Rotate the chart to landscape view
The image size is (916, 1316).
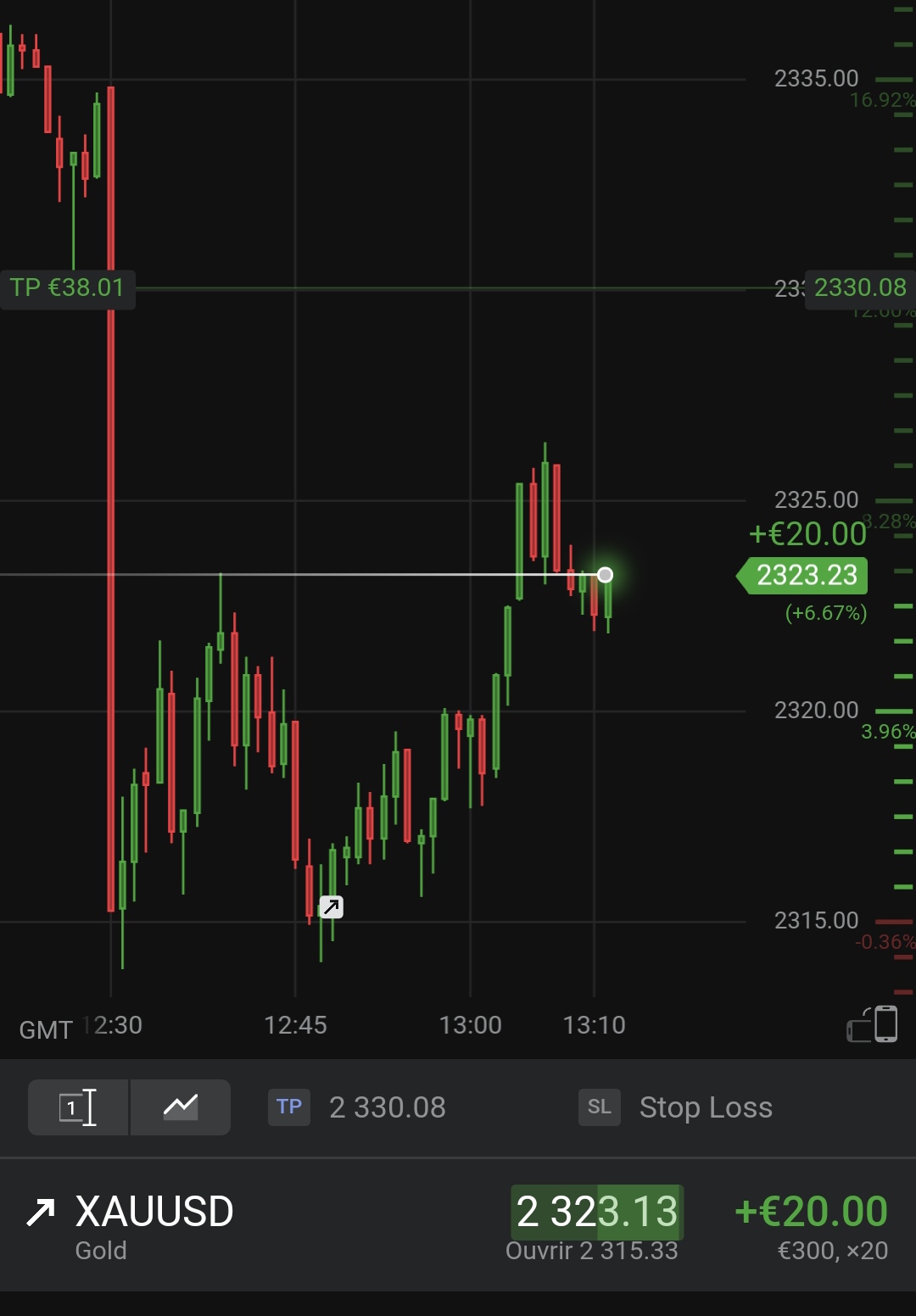873,1024
